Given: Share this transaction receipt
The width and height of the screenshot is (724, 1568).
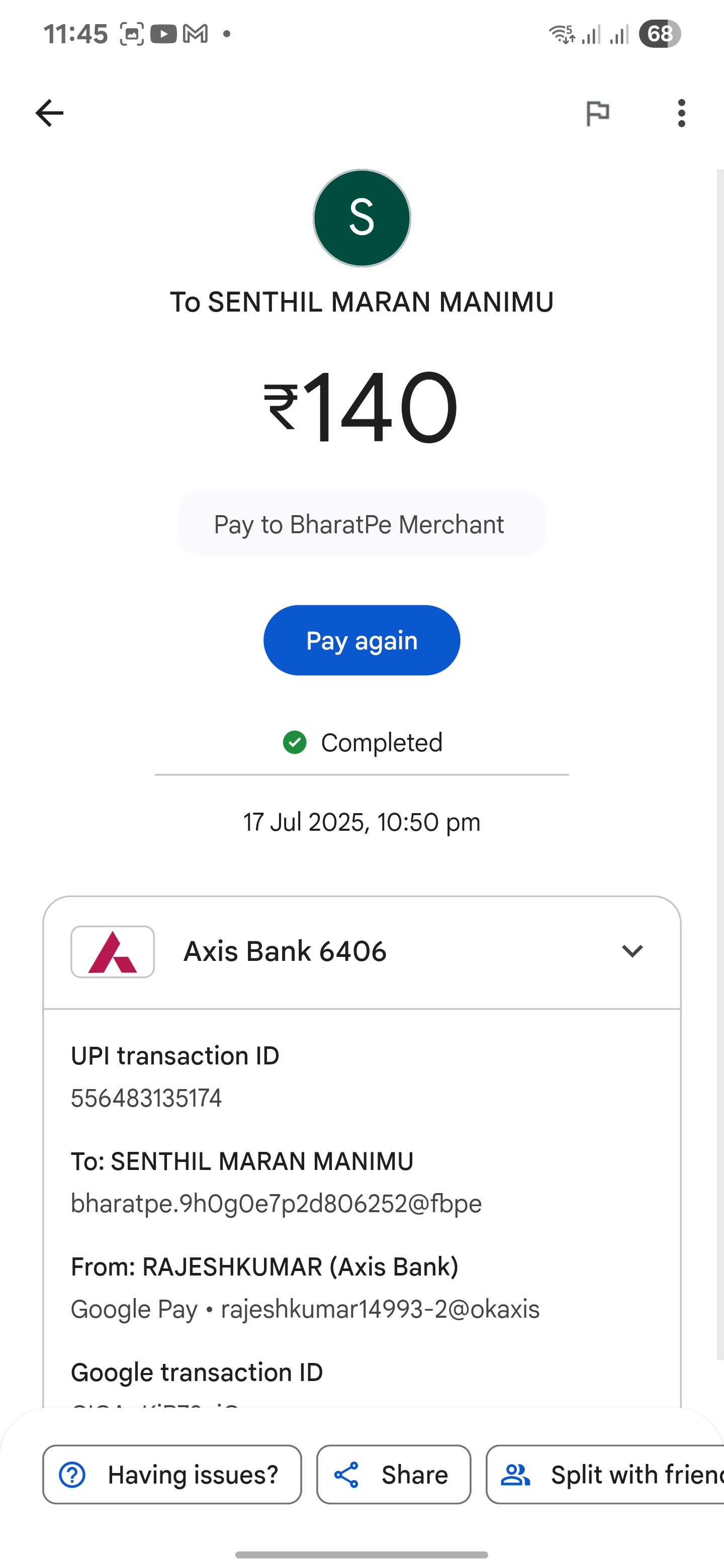Looking at the screenshot, I should pyautogui.click(x=393, y=1475).
